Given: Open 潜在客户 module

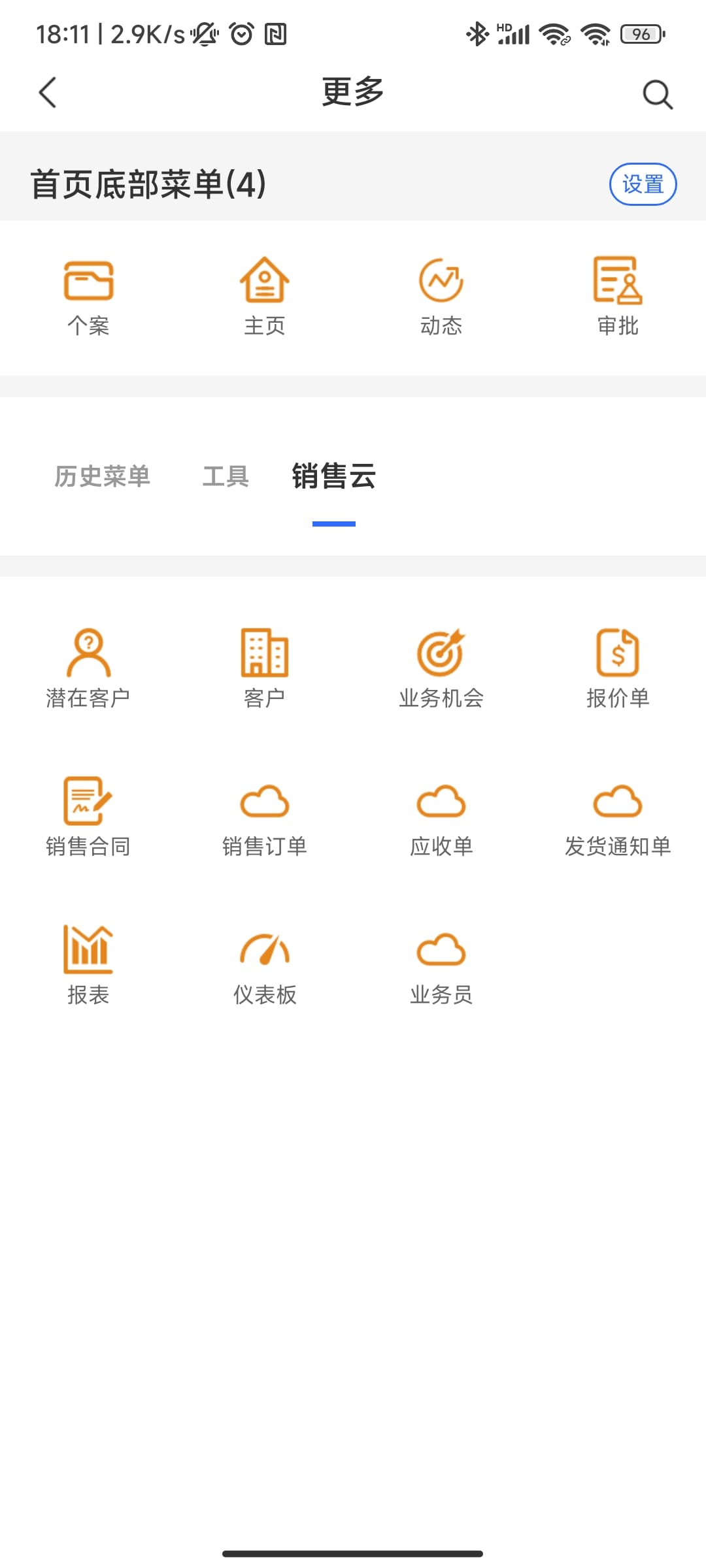Looking at the screenshot, I should click(x=88, y=668).
